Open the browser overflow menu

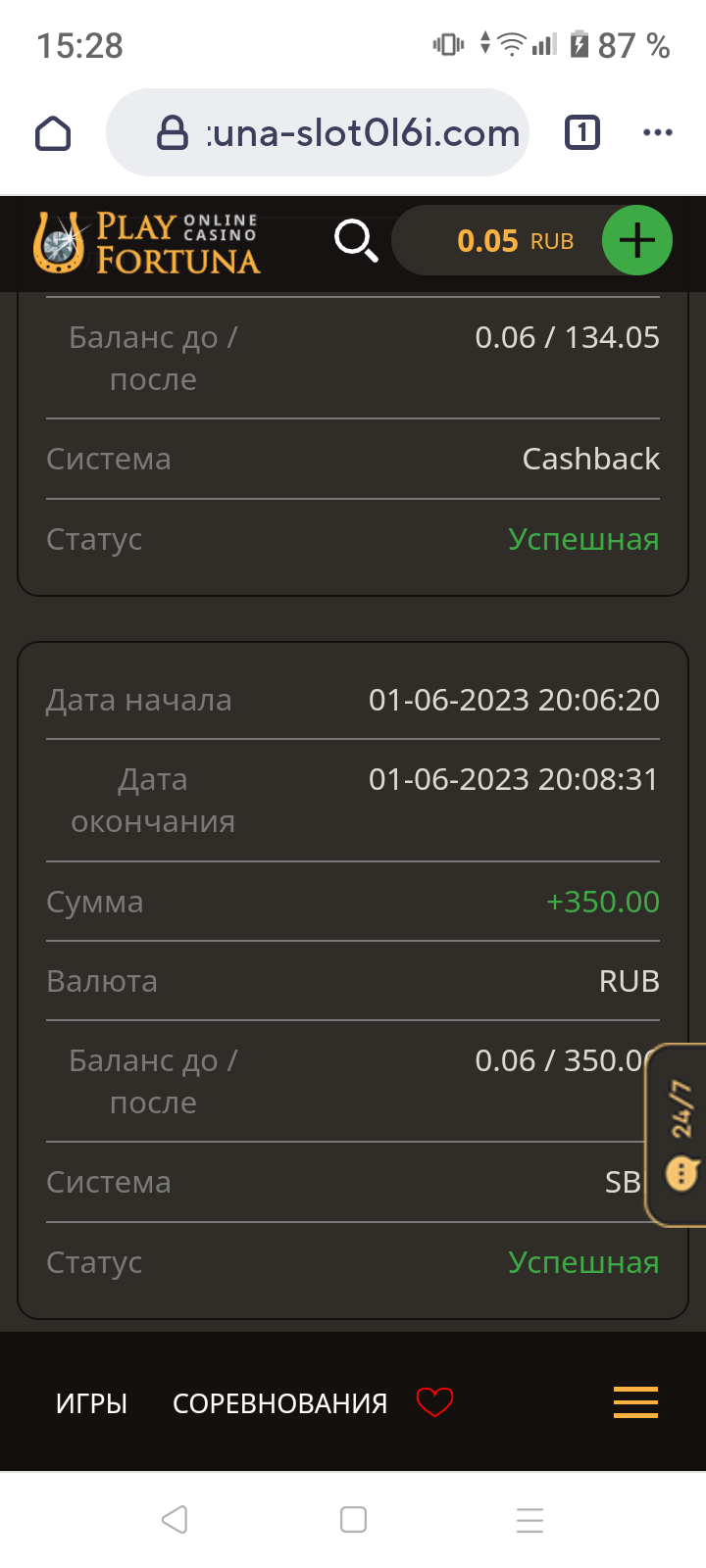pos(657,132)
